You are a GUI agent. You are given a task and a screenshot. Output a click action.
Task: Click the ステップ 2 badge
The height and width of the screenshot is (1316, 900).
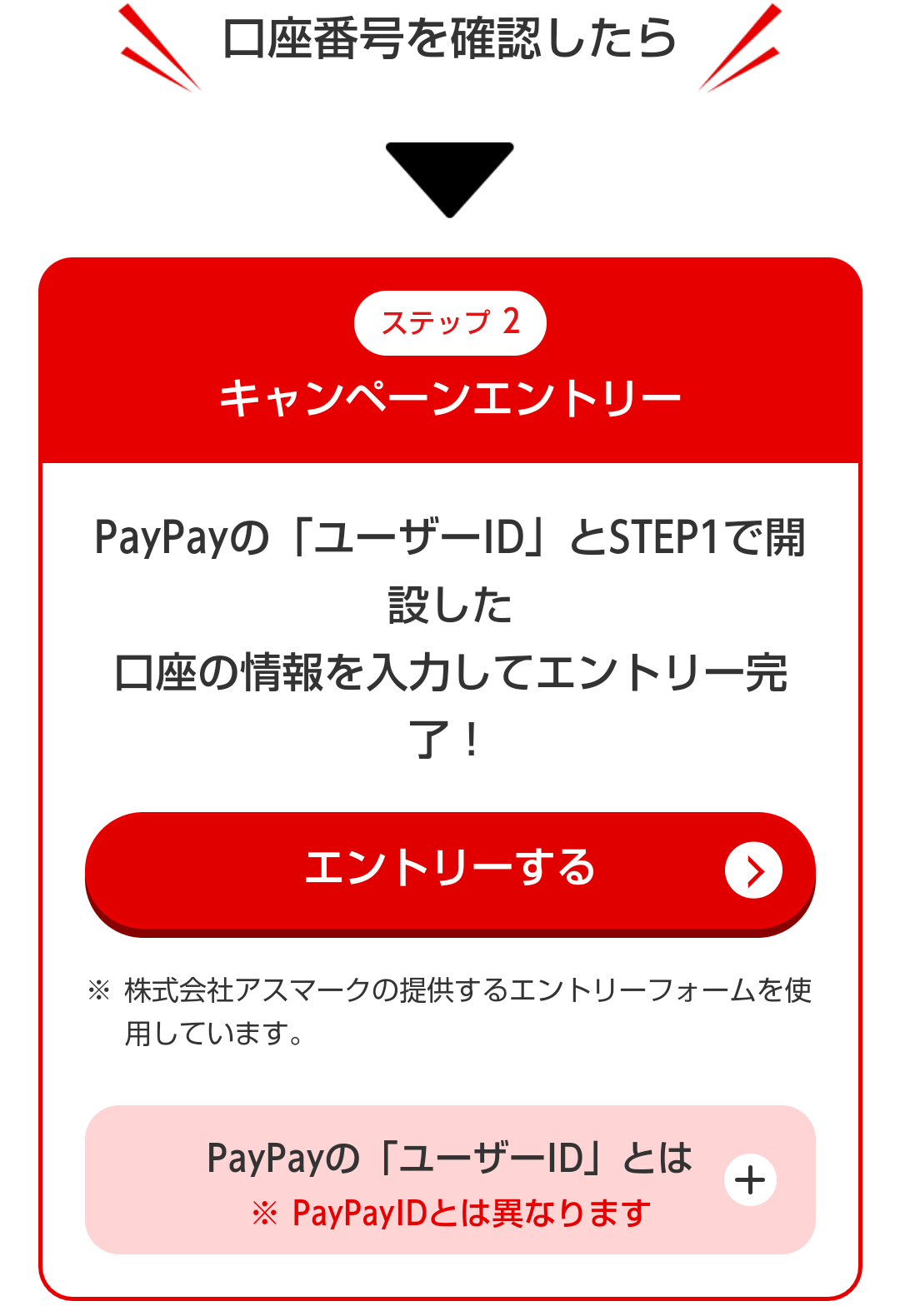(450, 323)
